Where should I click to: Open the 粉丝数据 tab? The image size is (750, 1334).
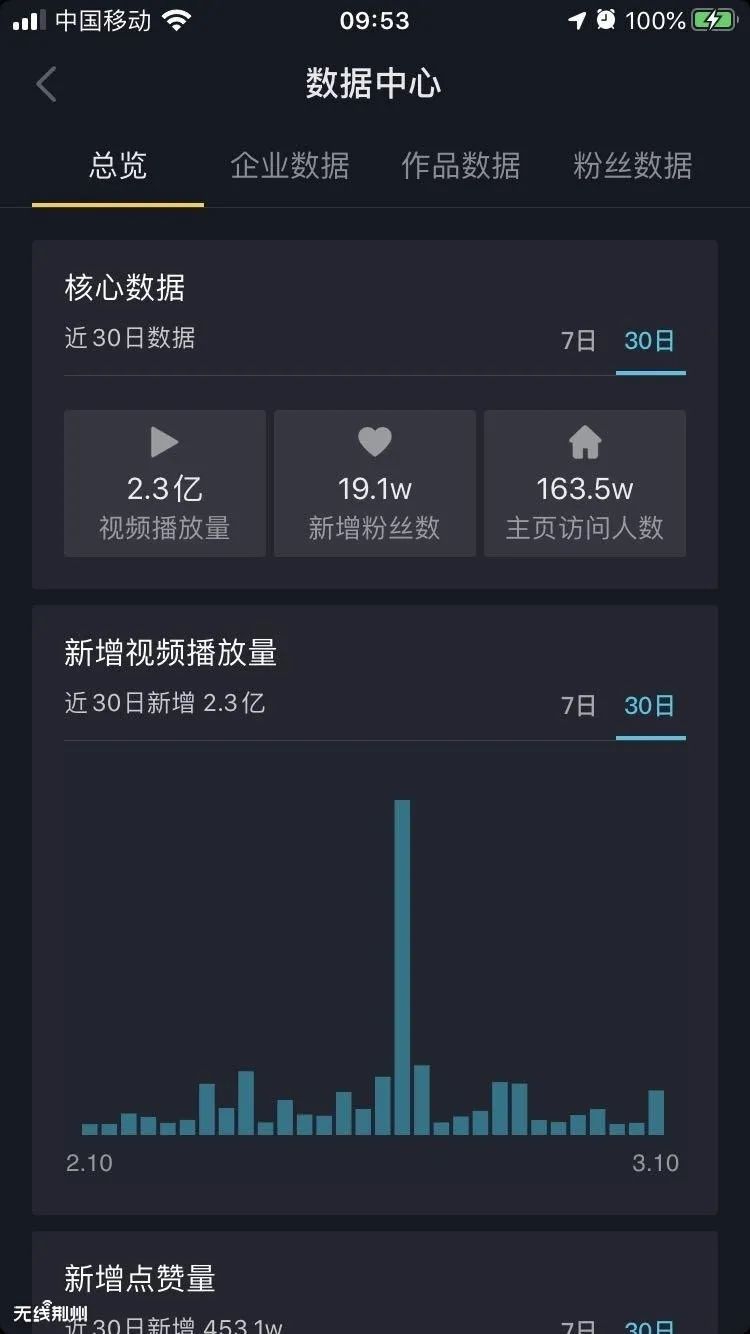(630, 166)
